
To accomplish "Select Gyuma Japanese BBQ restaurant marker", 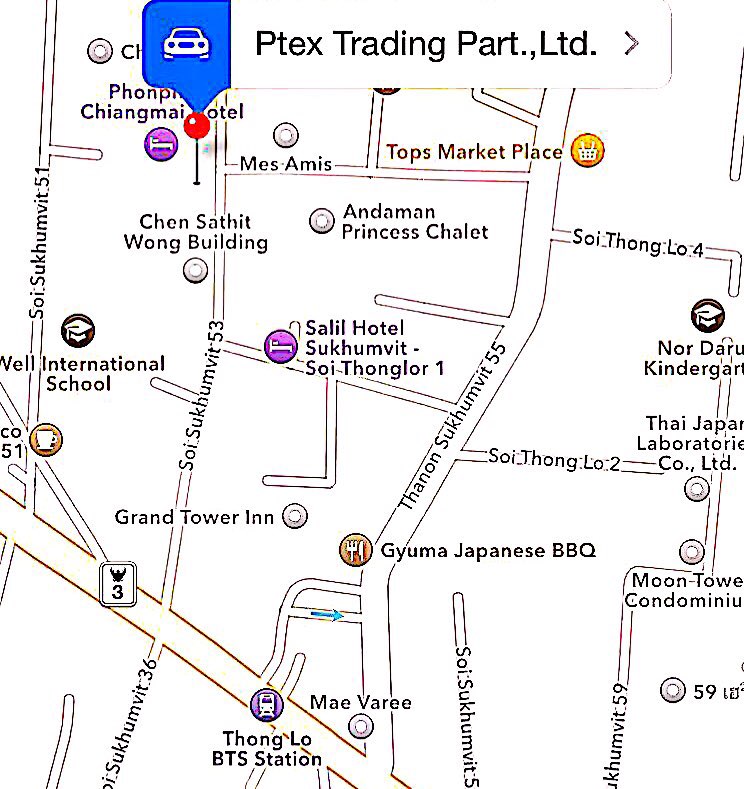I will [x=355, y=550].
